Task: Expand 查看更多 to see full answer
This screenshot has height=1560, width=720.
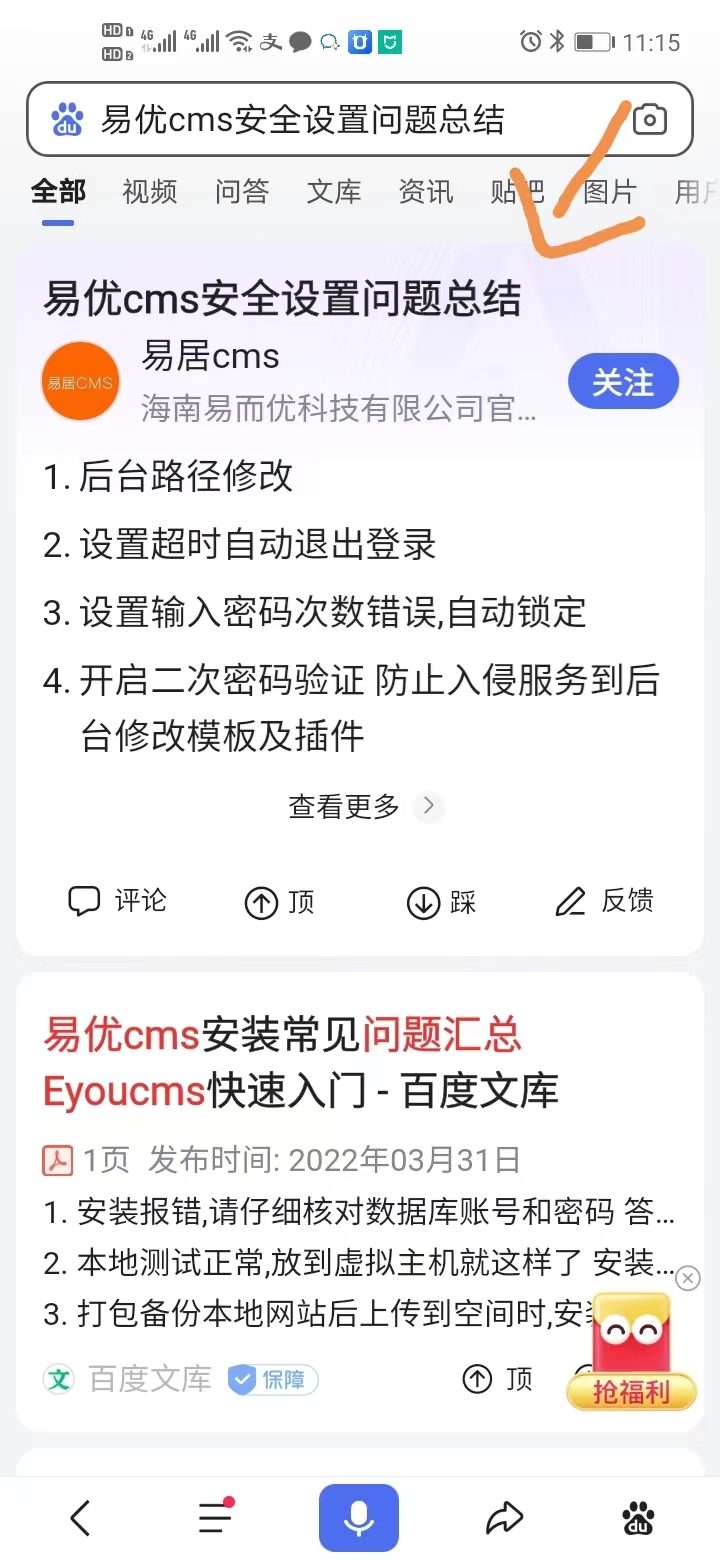Action: point(362,806)
